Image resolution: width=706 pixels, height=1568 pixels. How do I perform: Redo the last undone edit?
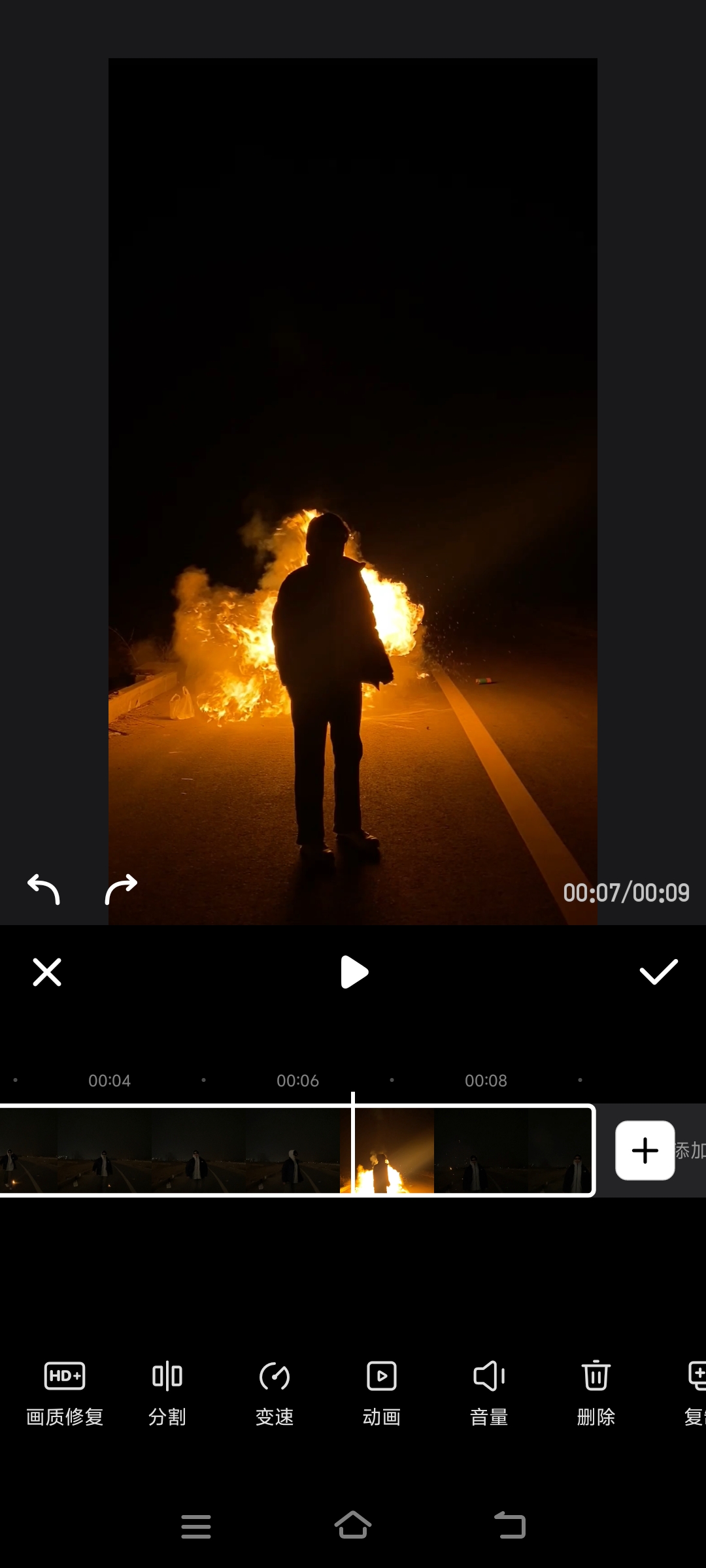(121, 889)
